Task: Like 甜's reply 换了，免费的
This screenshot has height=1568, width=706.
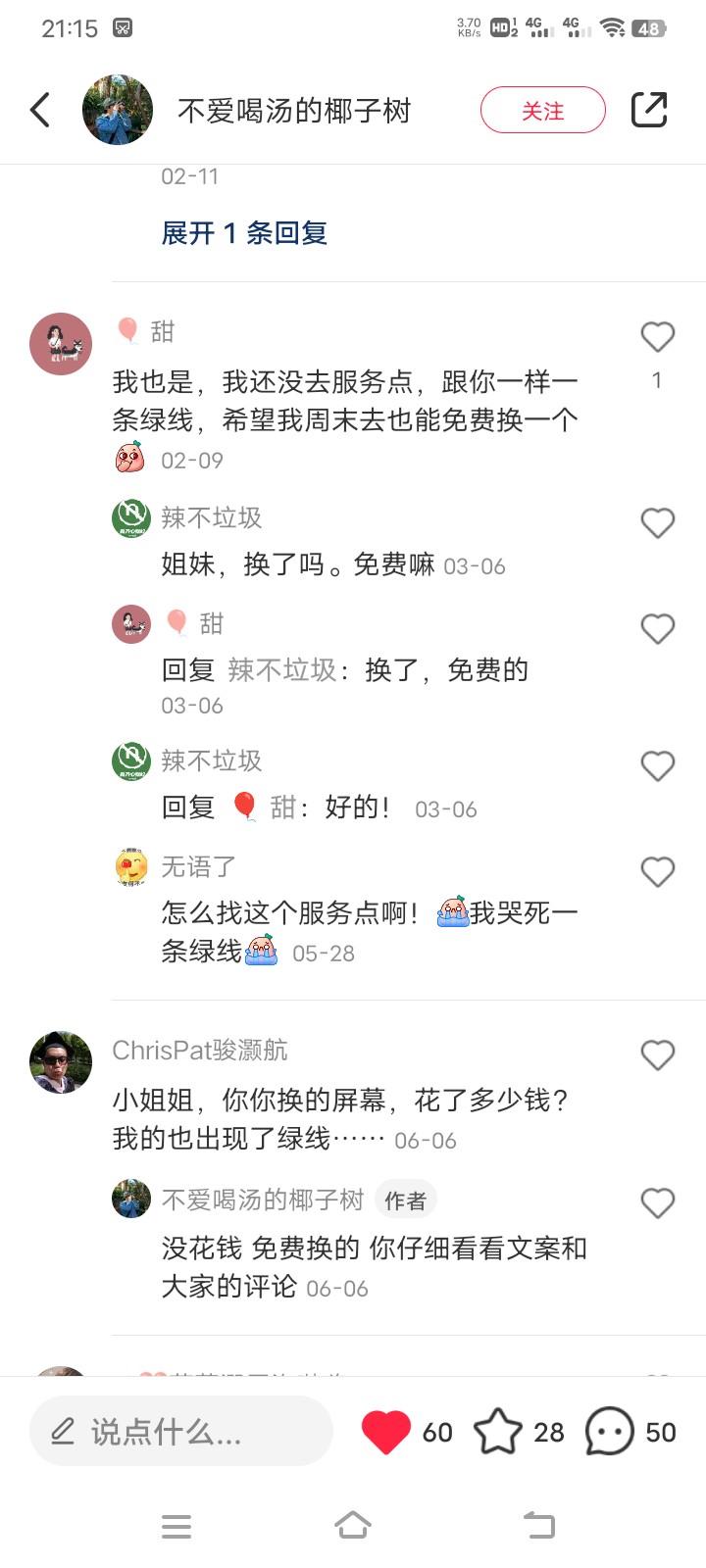Action: [x=657, y=629]
